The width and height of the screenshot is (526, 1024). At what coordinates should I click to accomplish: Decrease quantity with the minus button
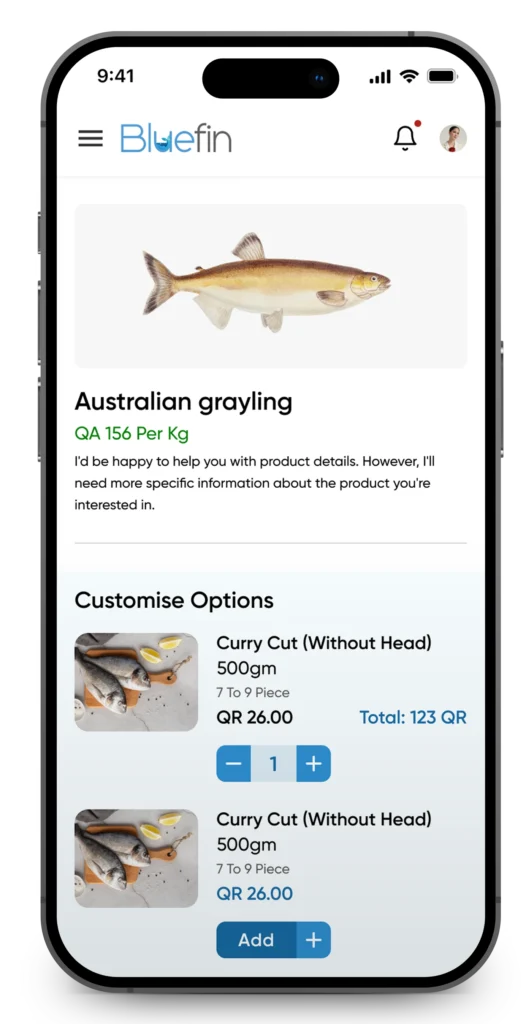[x=233, y=763]
